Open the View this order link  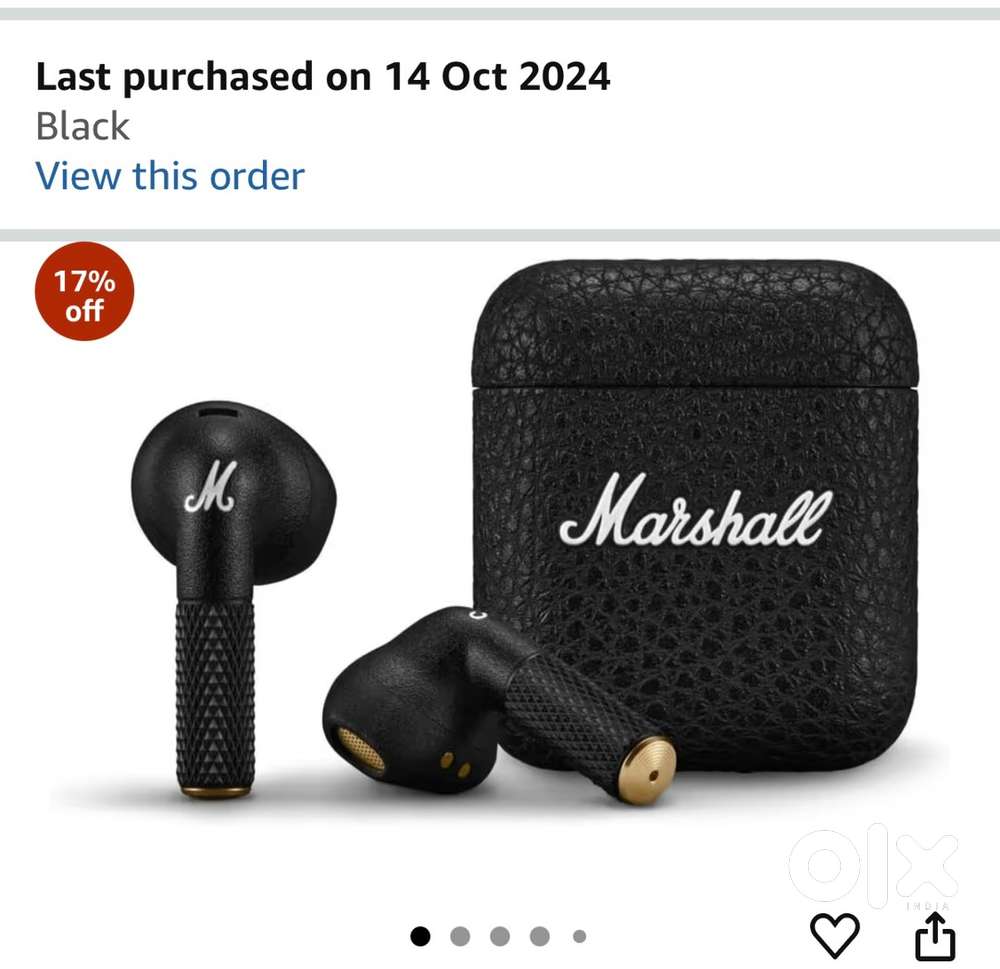[x=170, y=176]
